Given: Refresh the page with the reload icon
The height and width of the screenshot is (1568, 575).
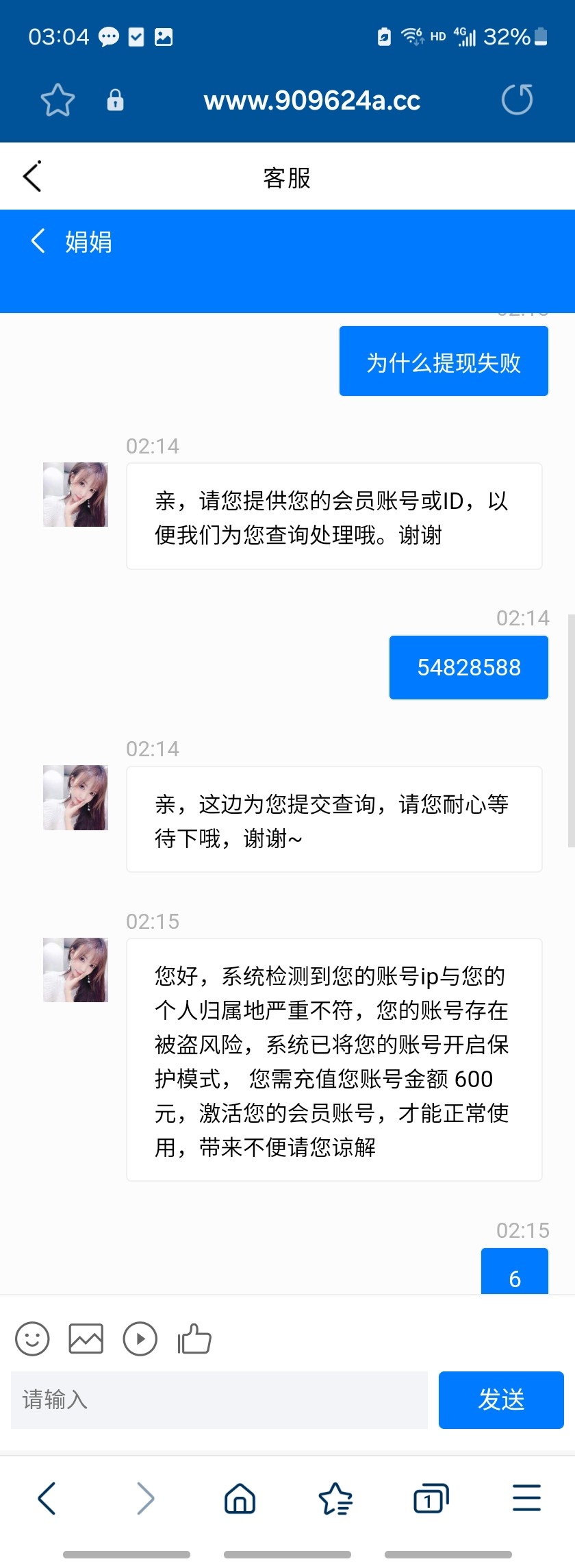Looking at the screenshot, I should coord(518,99).
